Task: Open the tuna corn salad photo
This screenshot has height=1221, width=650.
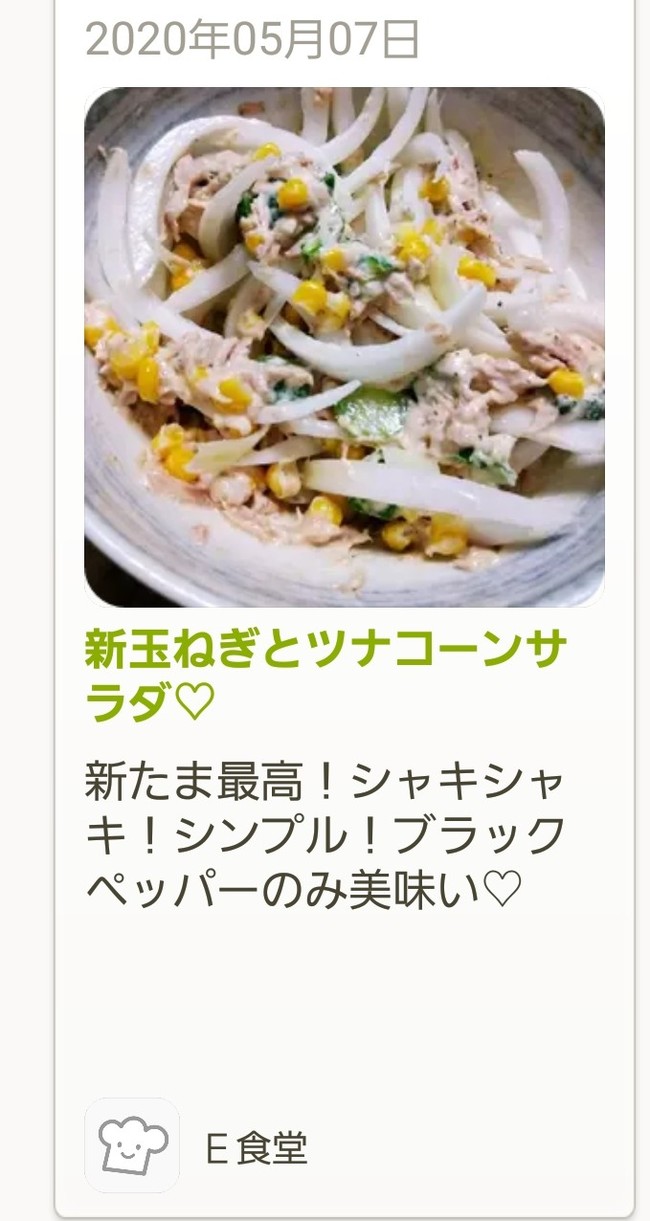Action: tap(344, 347)
